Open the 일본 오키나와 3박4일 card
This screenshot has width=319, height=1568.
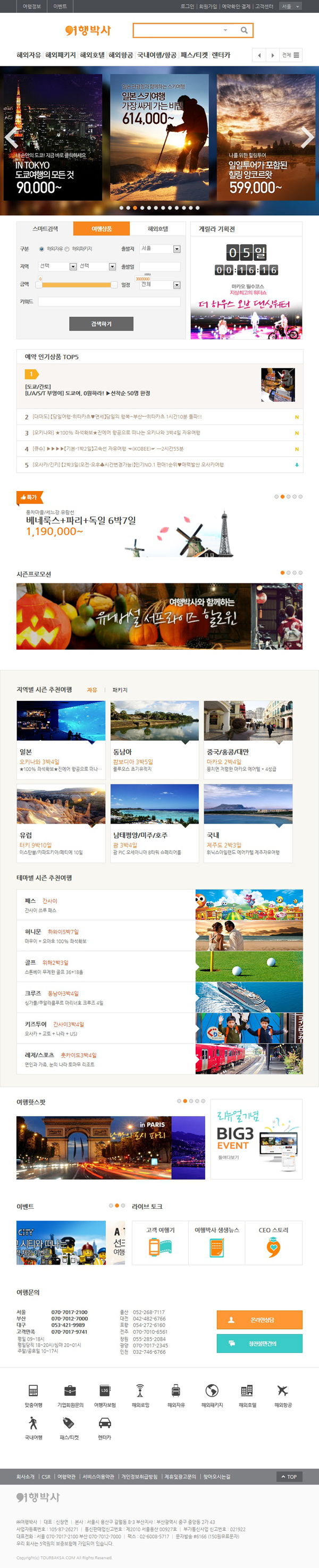61,740
